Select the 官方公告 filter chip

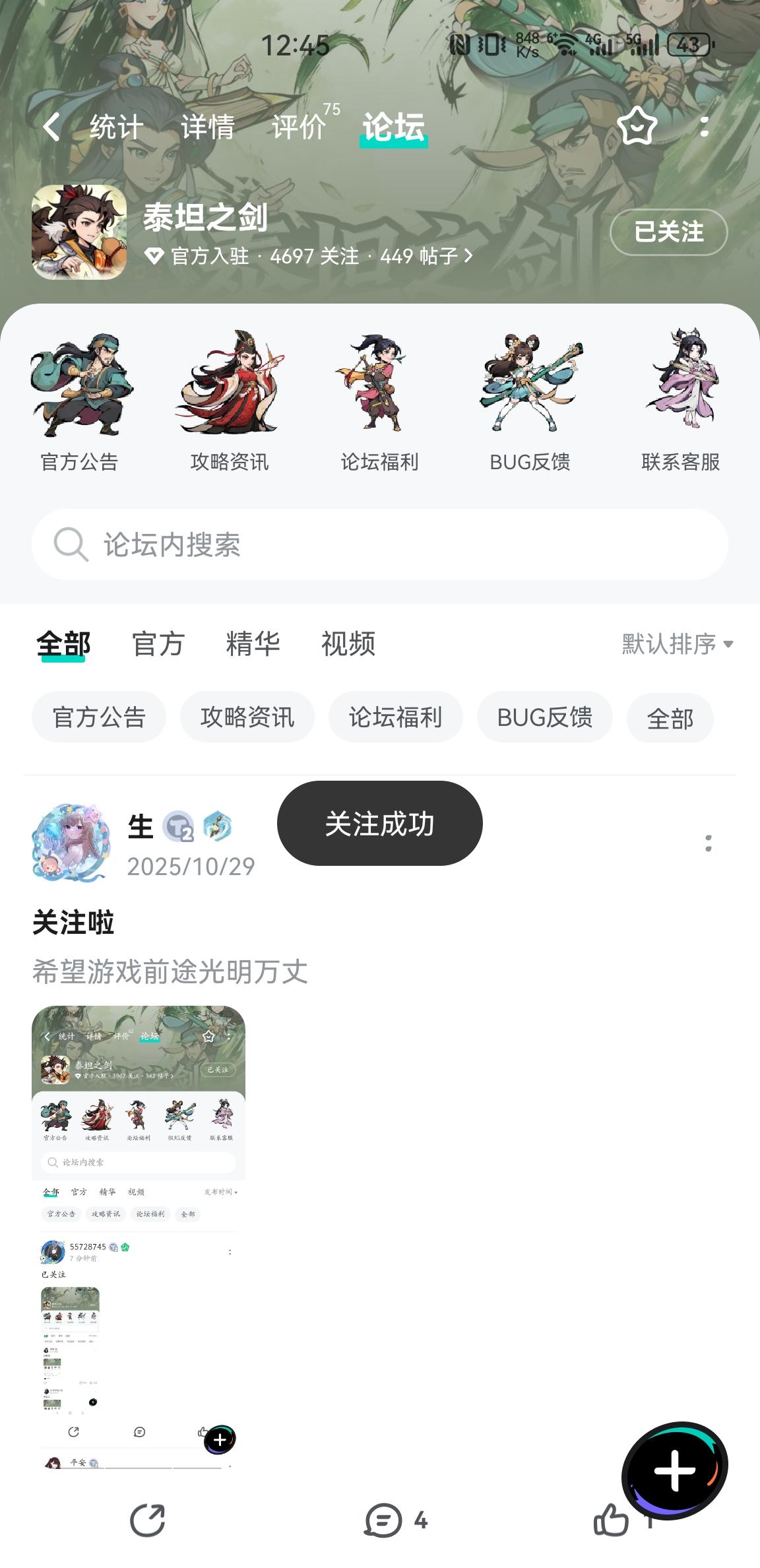coord(98,717)
